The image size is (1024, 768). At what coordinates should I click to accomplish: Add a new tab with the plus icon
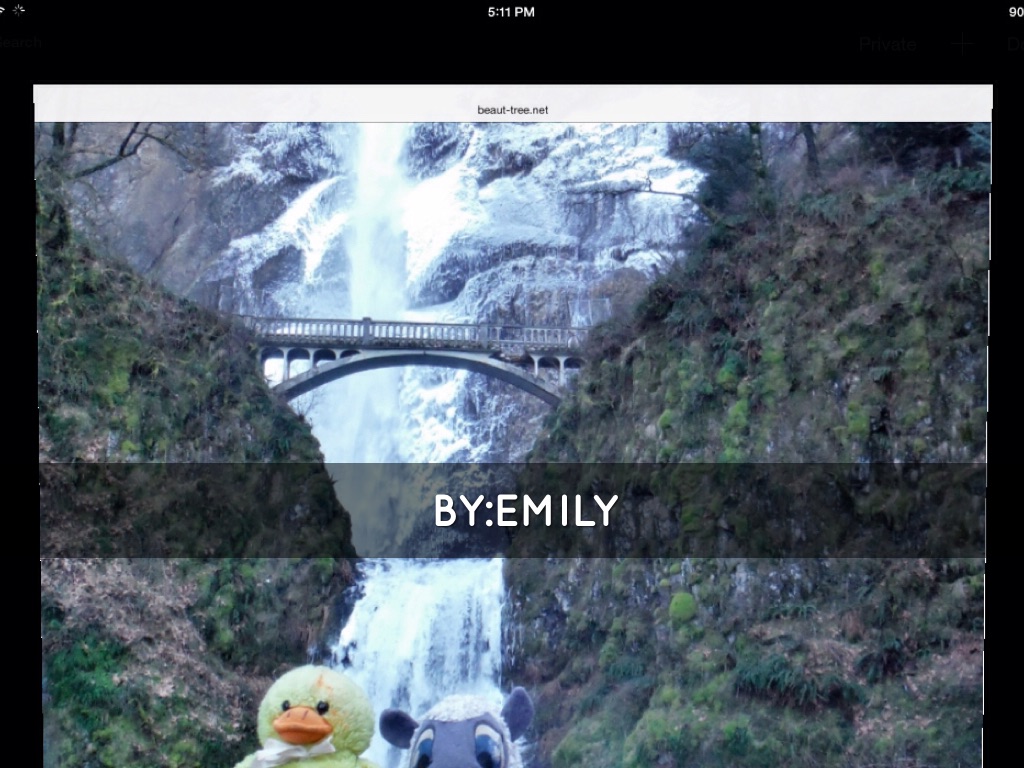click(x=963, y=44)
